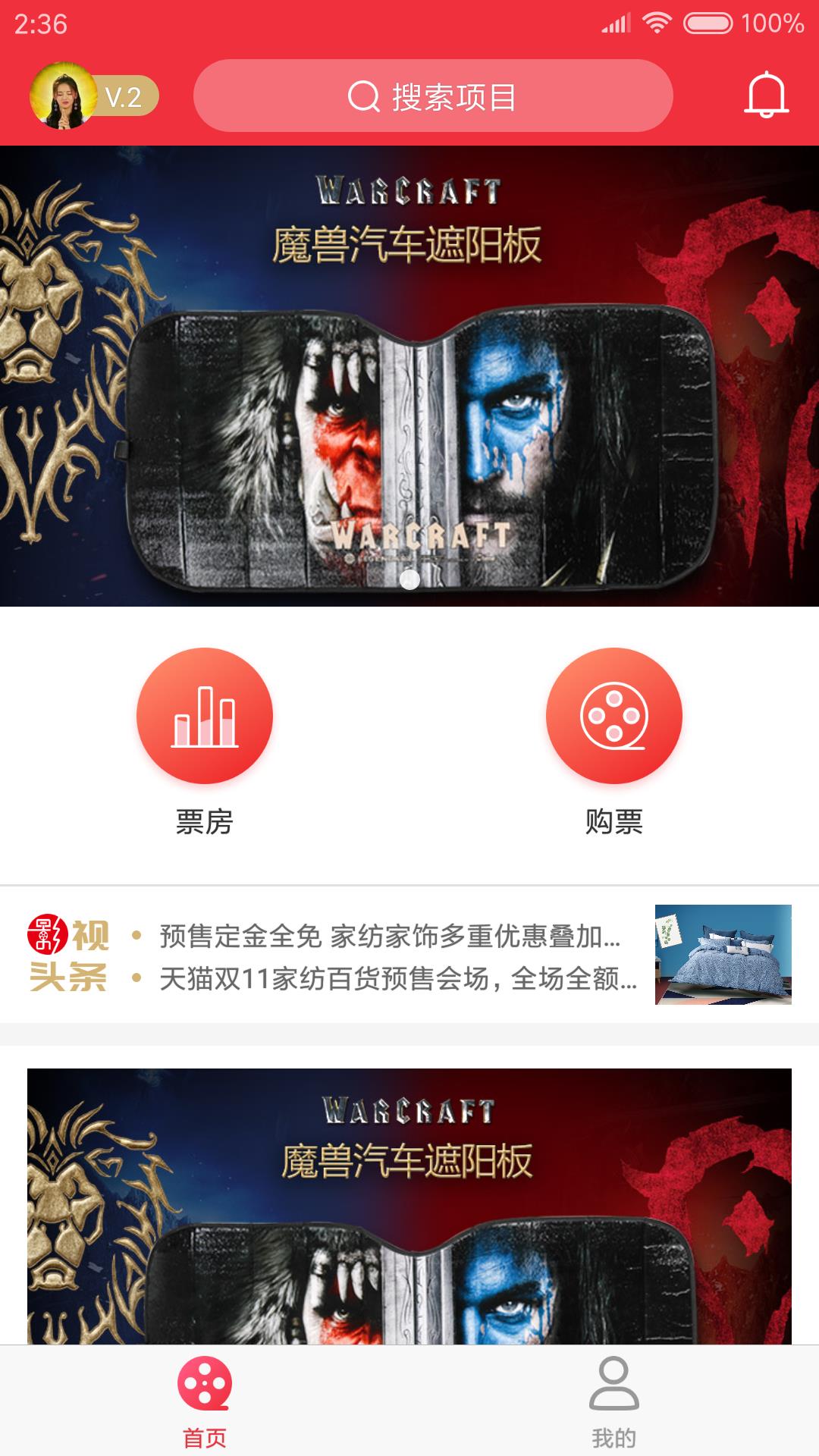Open the bedding headline thumbnail
The height and width of the screenshot is (1456, 819).
[x=723, y=955]
